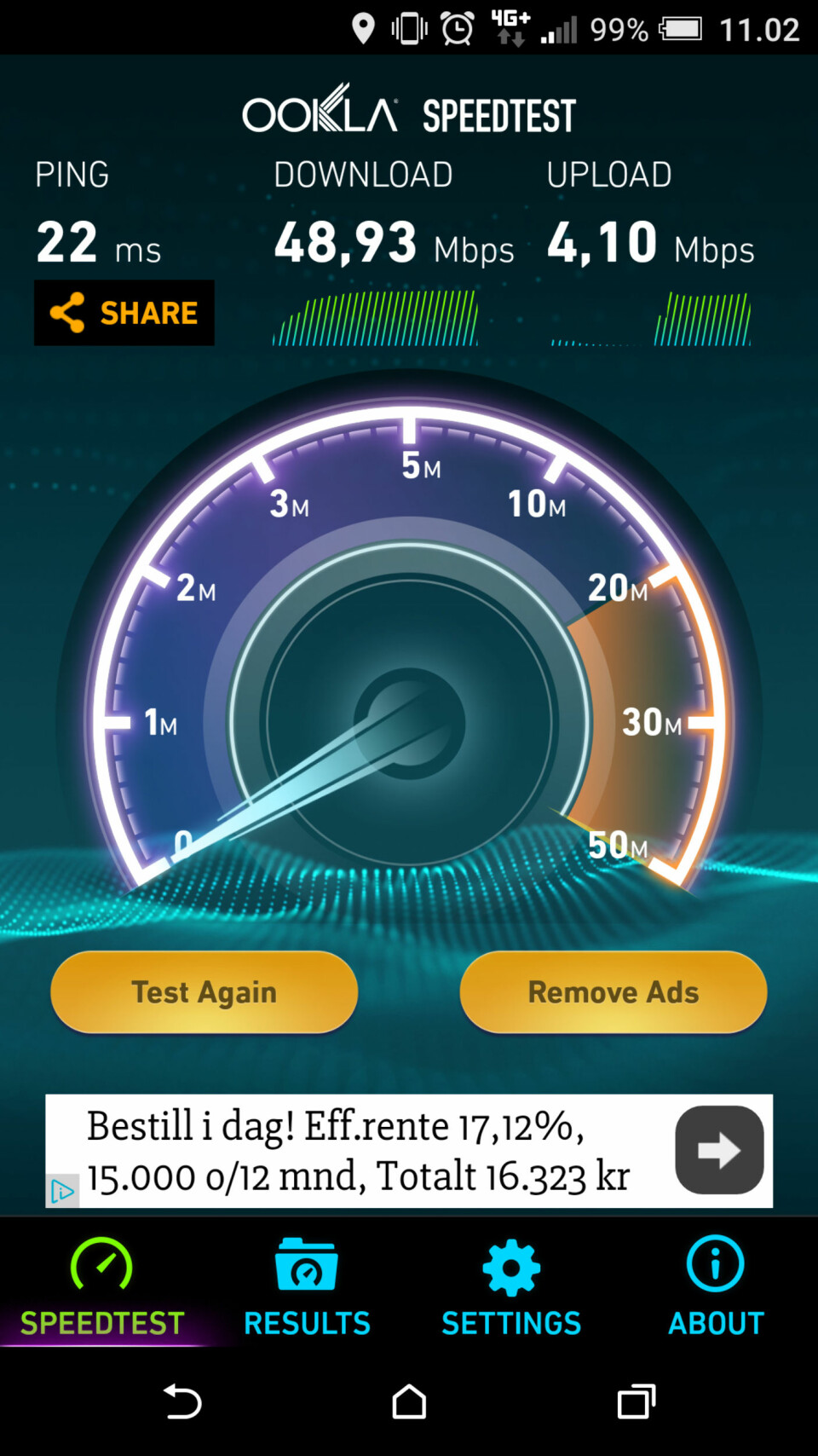Tap the share icon next to SHARE label
Image resolution: width=818 pixels, height=1456 pixels.
tap(69, 312)
